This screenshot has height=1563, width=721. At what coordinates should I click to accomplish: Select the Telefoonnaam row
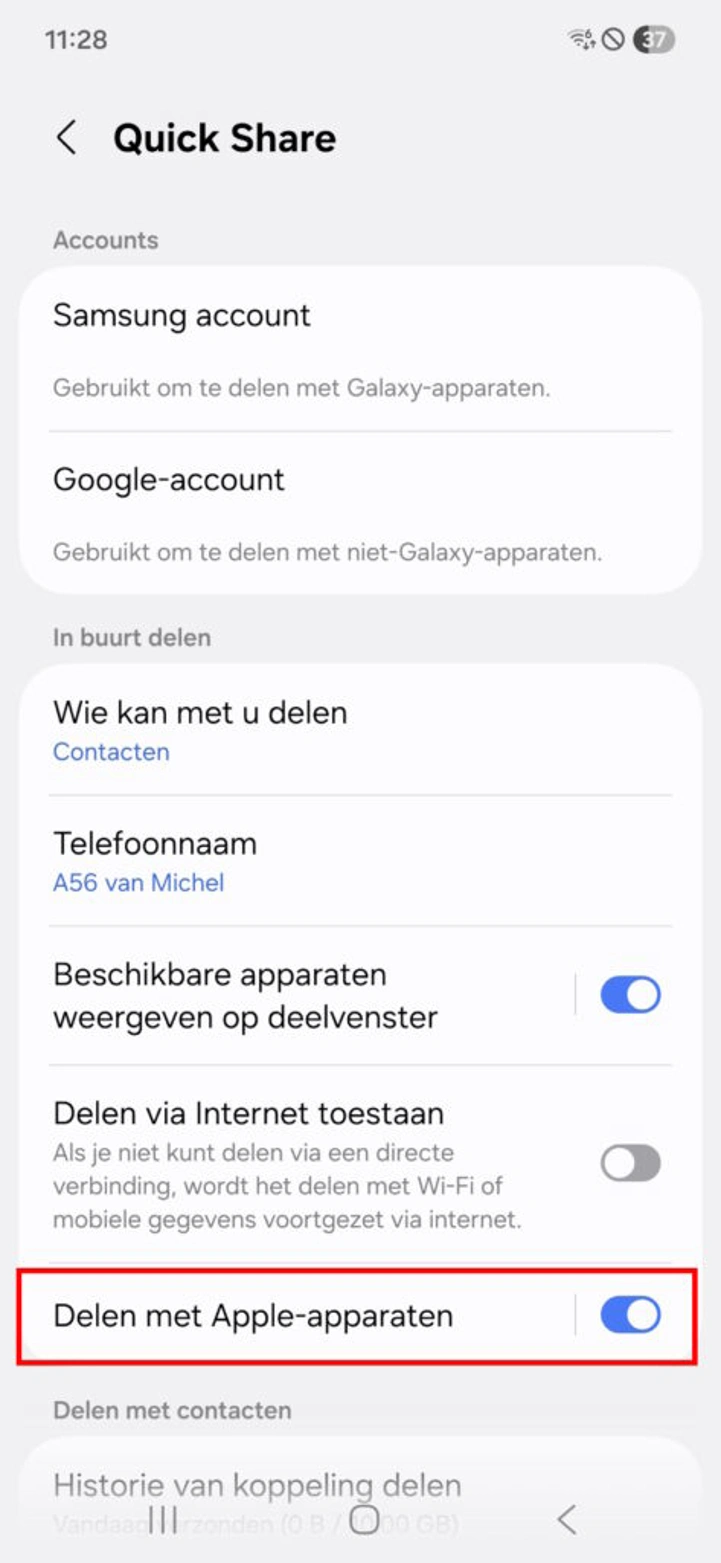[x=154, y=843]
